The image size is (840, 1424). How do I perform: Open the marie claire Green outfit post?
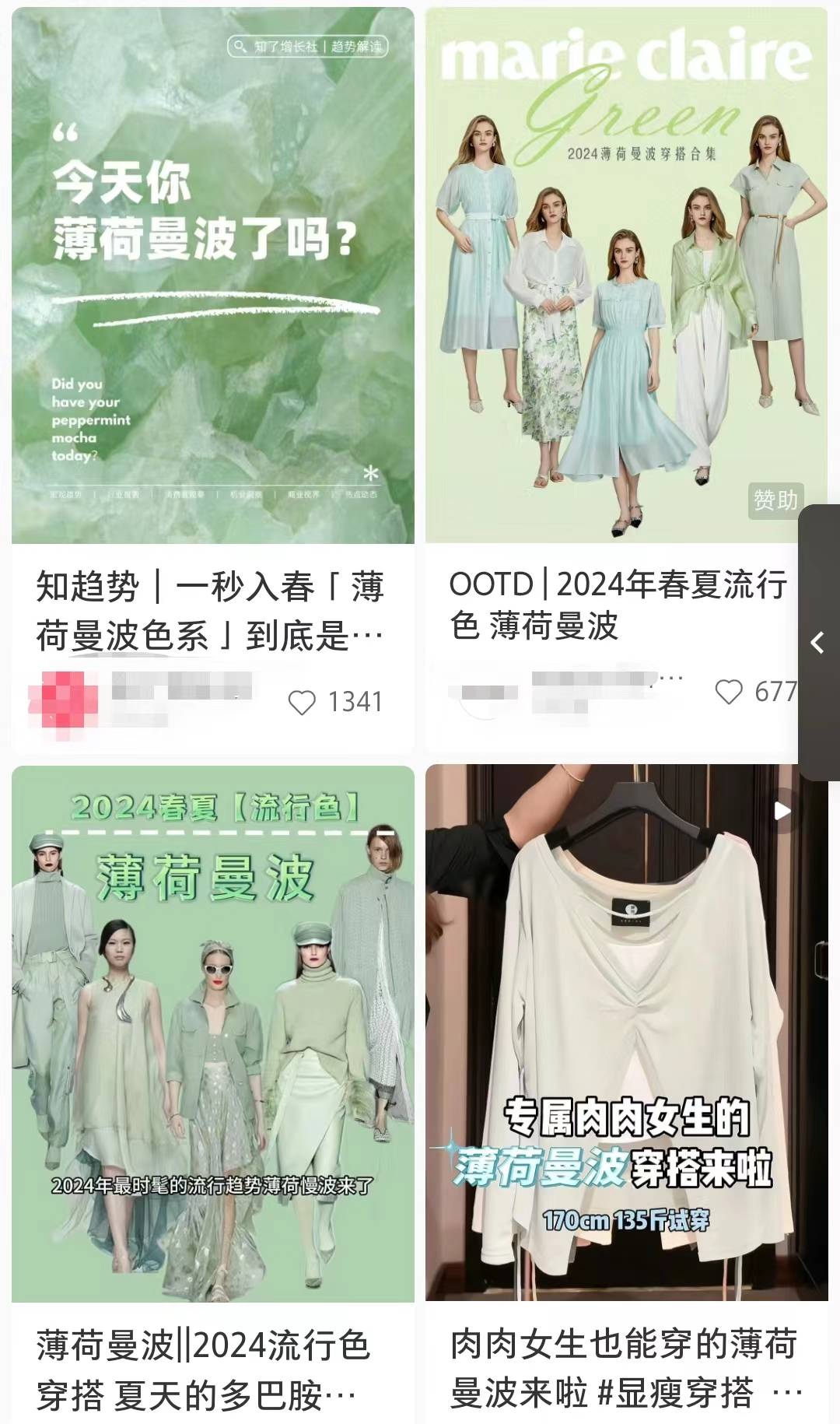(626, 275)
